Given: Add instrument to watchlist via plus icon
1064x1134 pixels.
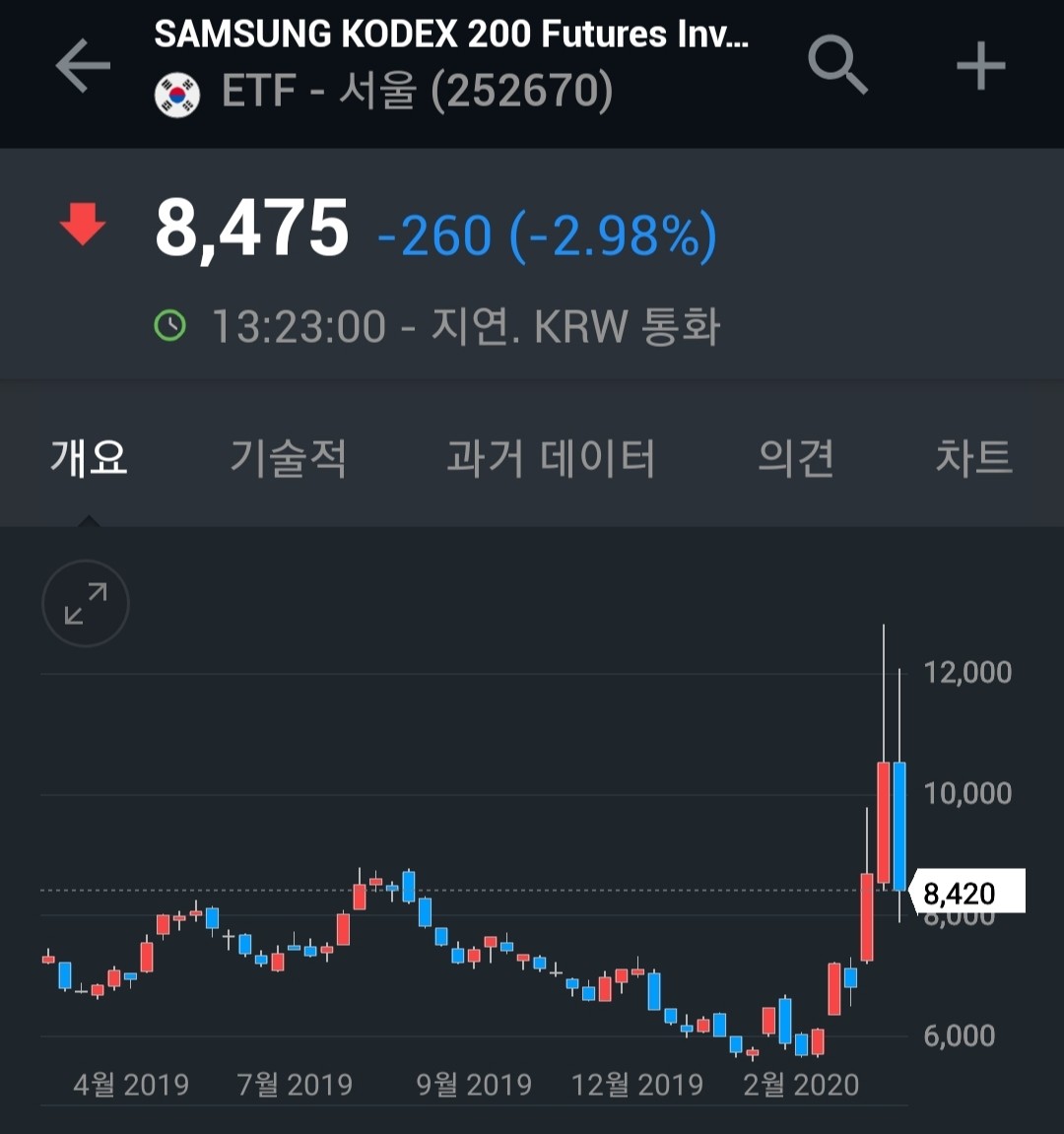Looking at the screenshot, I should (979, 66).
